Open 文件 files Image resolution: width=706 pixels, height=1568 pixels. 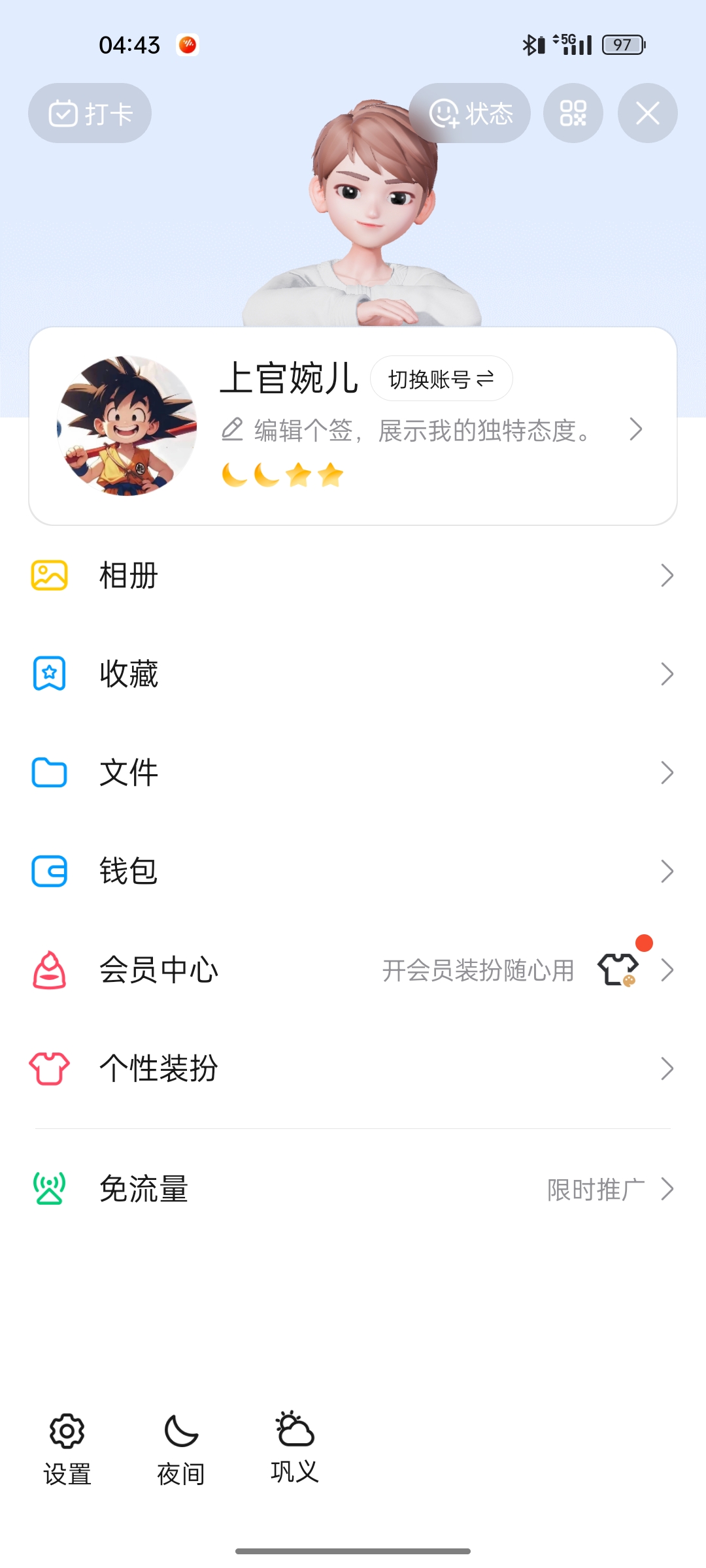353,773
